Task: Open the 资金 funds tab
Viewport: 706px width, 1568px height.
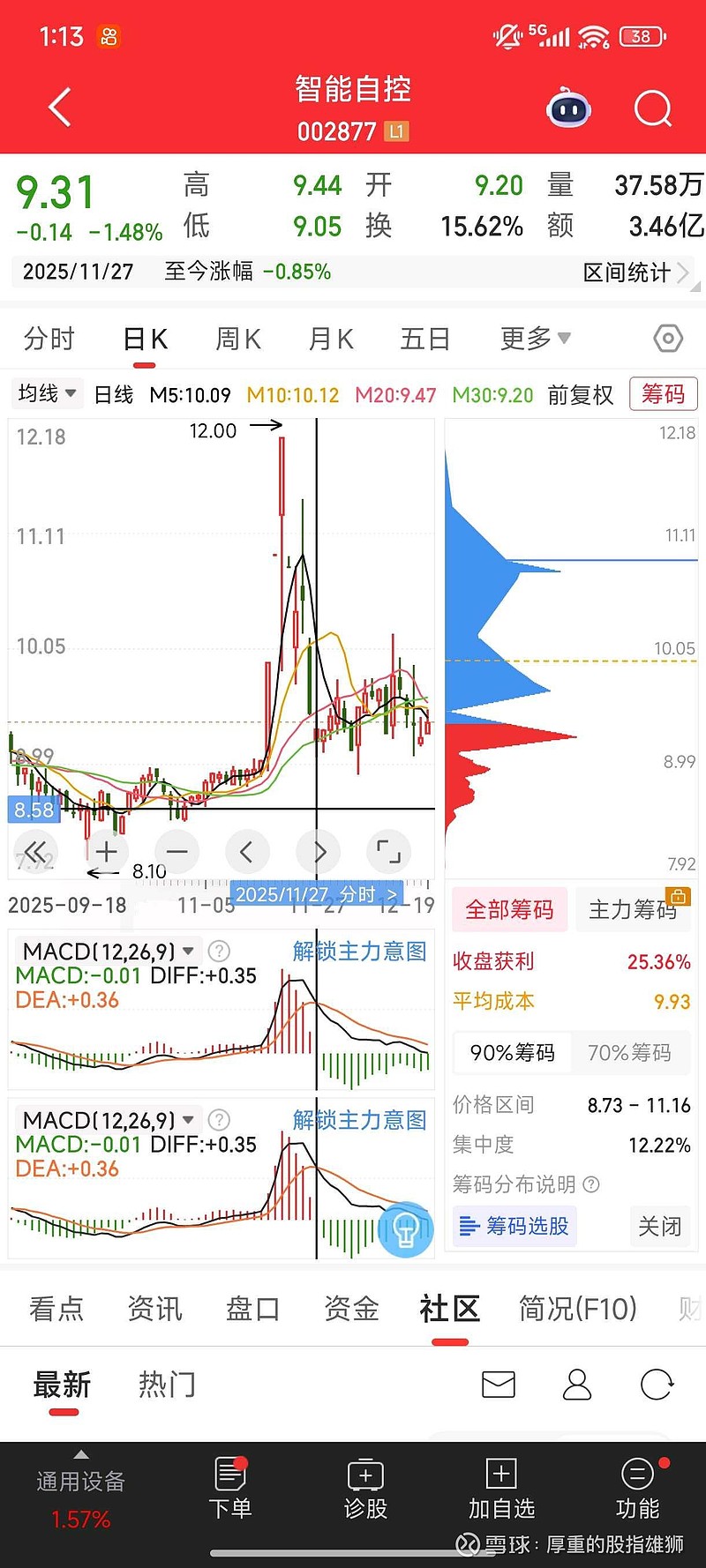Action: [x=350, y=1309]
